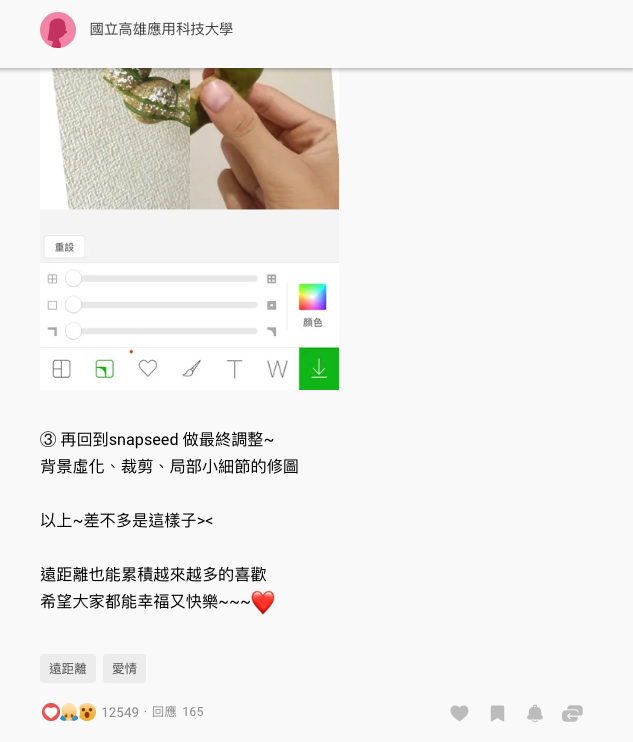Share the post with the share icon
This screenshot has width=633, height=742.
click(572, 713)
